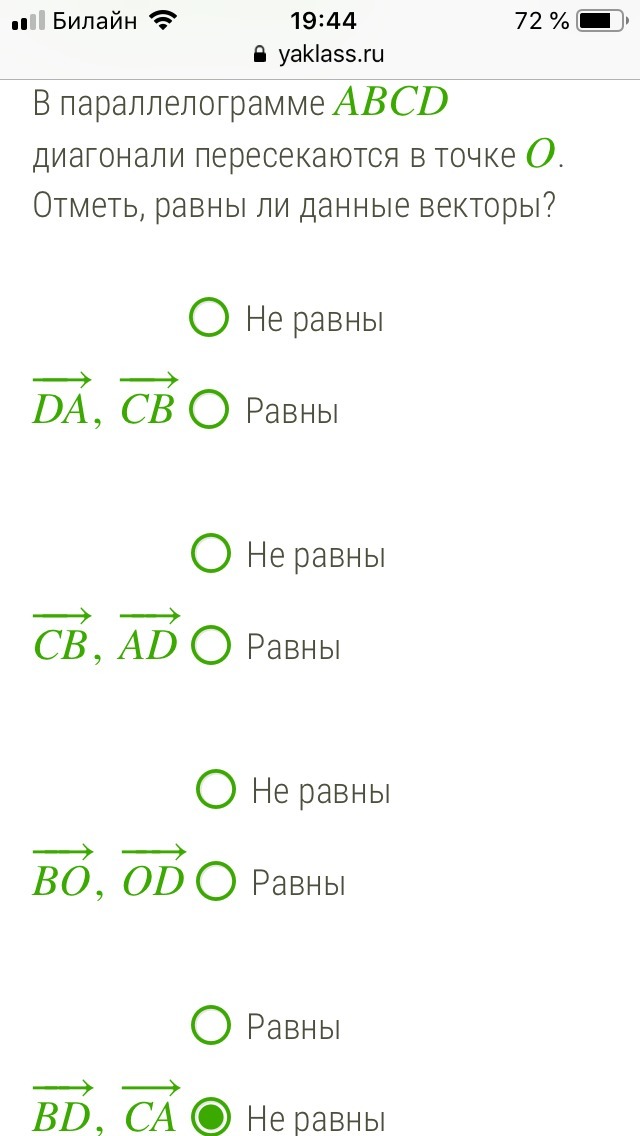This screenshot has height=1136, width=640.
Task: Select "Не равны" for vectors DA, CB
Action: (209, 318)
